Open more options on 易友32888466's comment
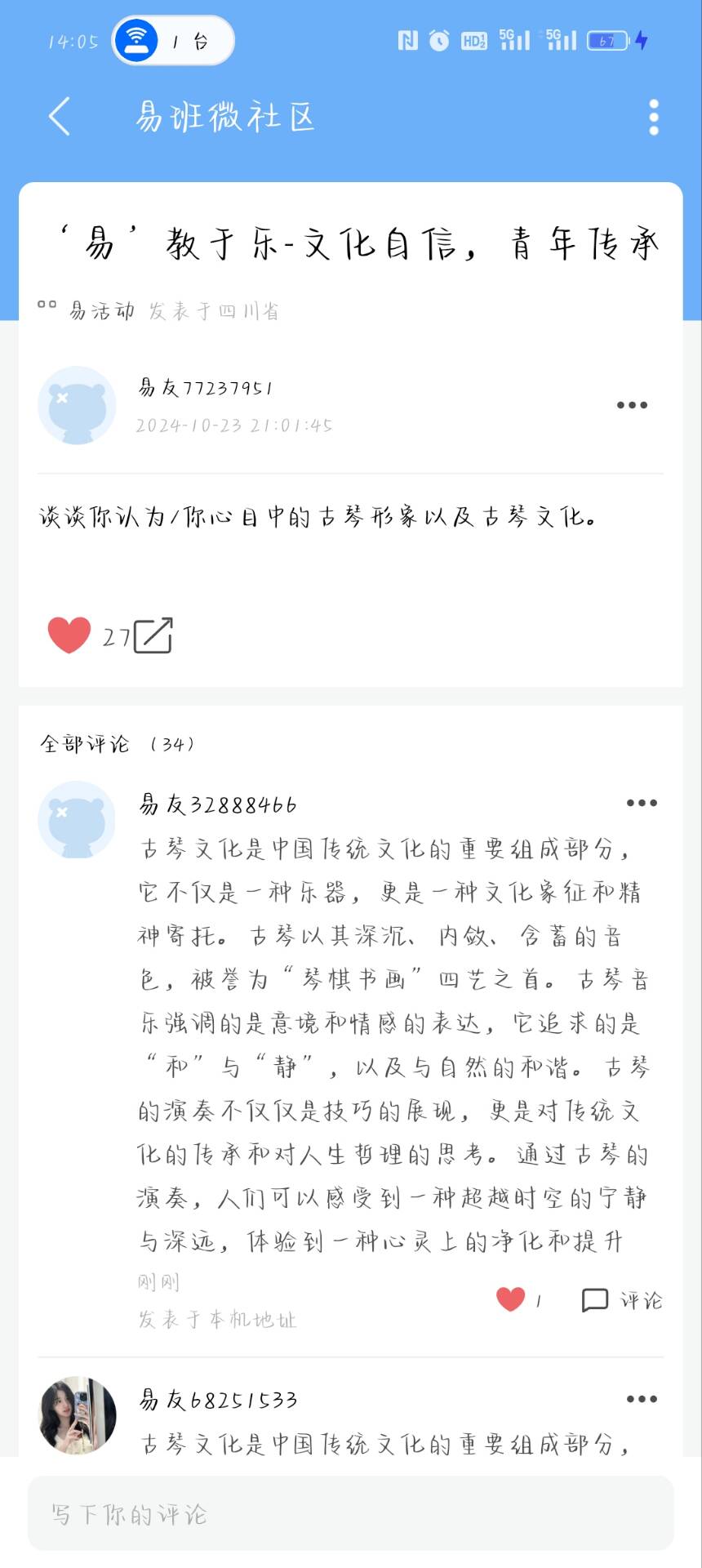 pyautogui.click(x=642, y=804)
